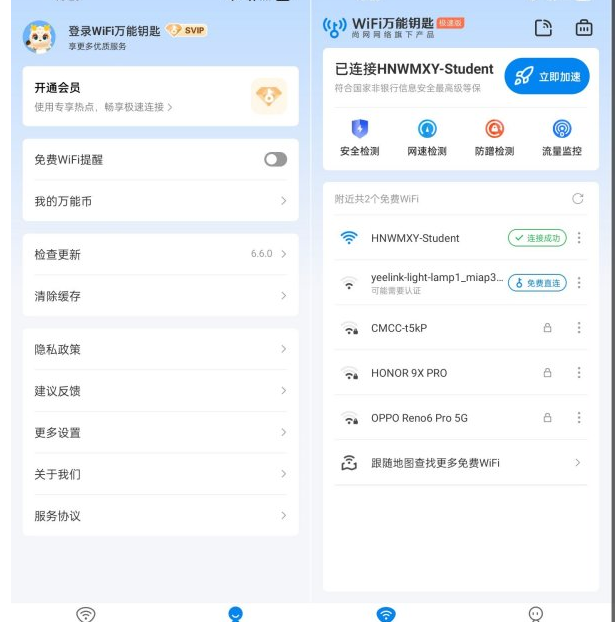This screenshot has width=615, height=622.
Task: Open 隐私政策
Action: coord(160,349)
